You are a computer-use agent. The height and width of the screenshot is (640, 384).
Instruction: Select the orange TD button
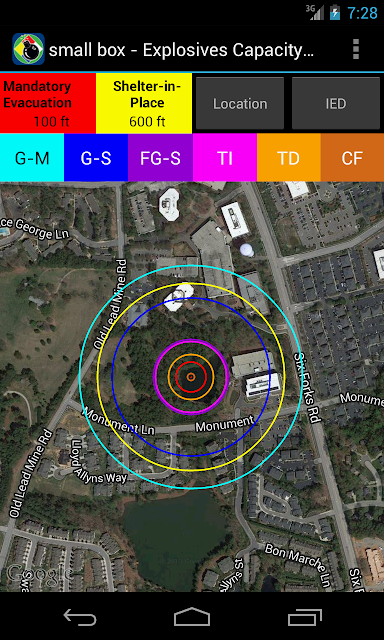[289, 158]
